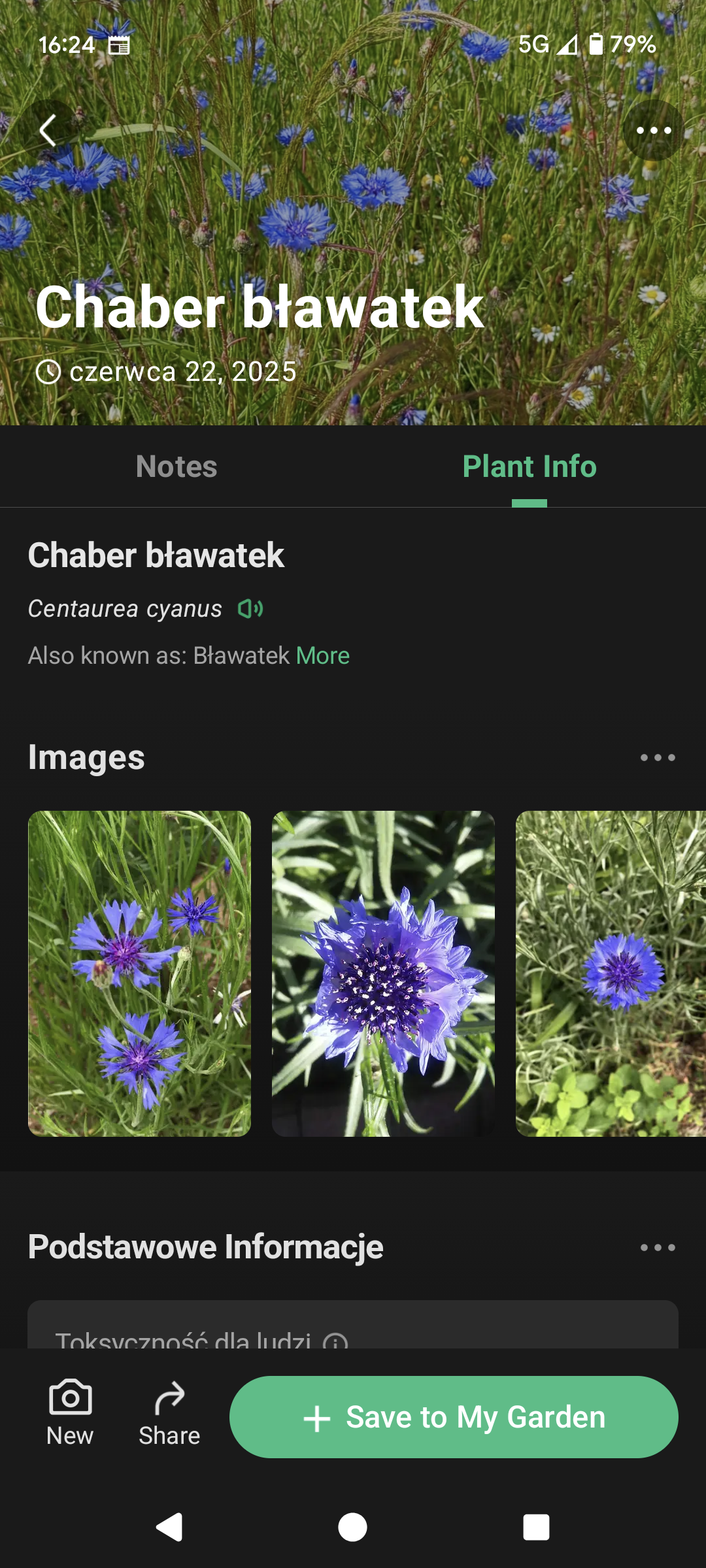The image size is (706, 1568).
Task: Open the overflow menu in the header
Action: click(653, 130)
